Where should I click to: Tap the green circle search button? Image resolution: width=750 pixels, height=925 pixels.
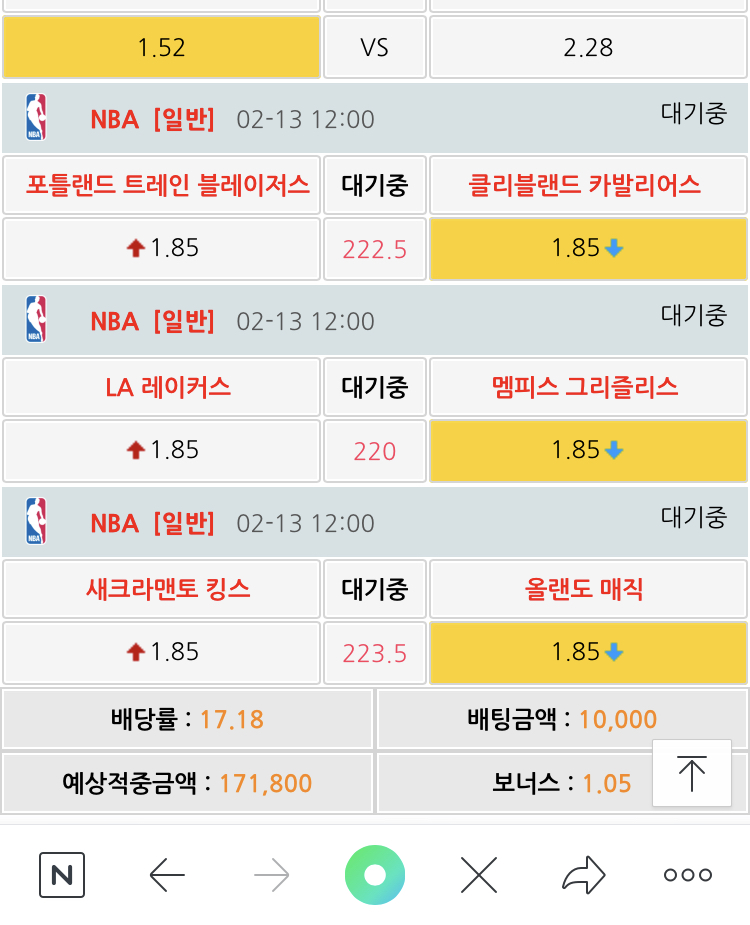click(x=375, y=876)
